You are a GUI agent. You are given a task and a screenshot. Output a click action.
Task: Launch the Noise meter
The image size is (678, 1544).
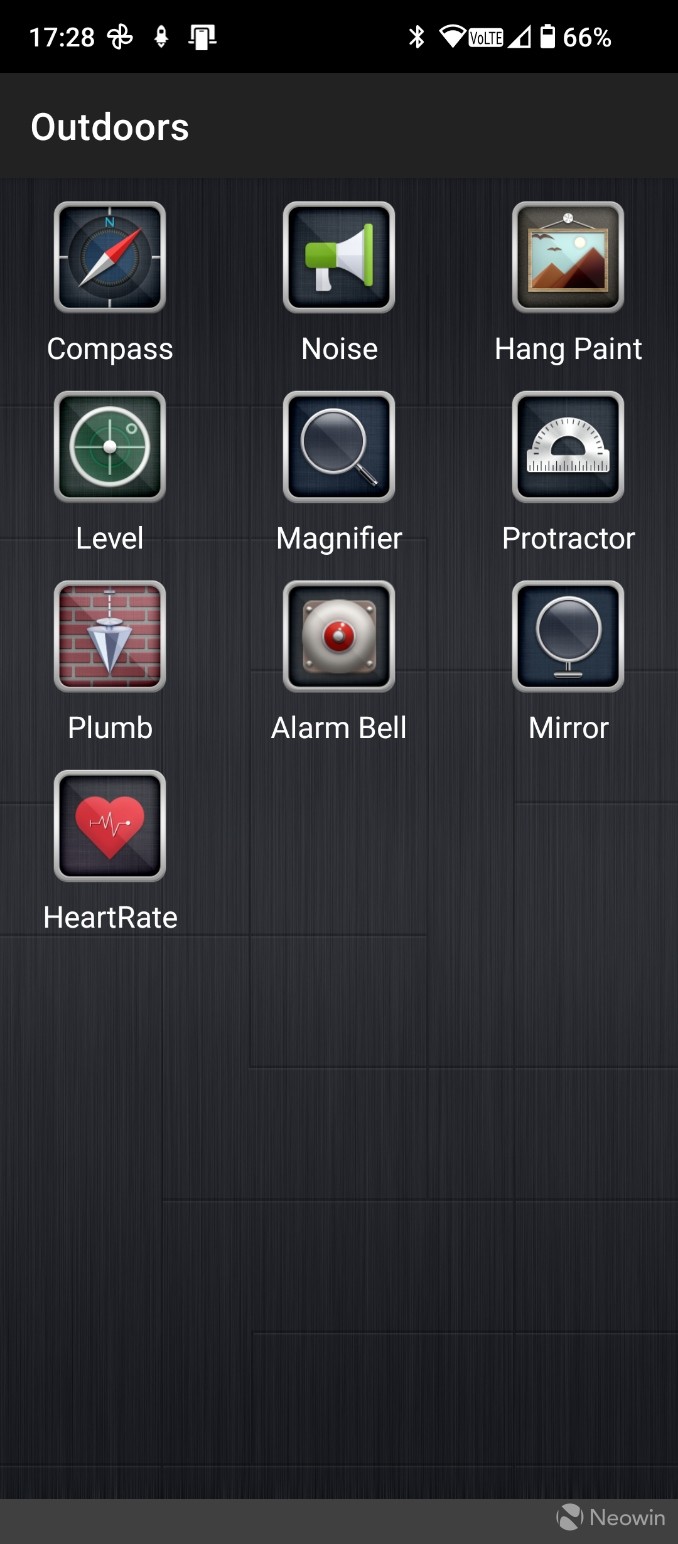point(339,257)
